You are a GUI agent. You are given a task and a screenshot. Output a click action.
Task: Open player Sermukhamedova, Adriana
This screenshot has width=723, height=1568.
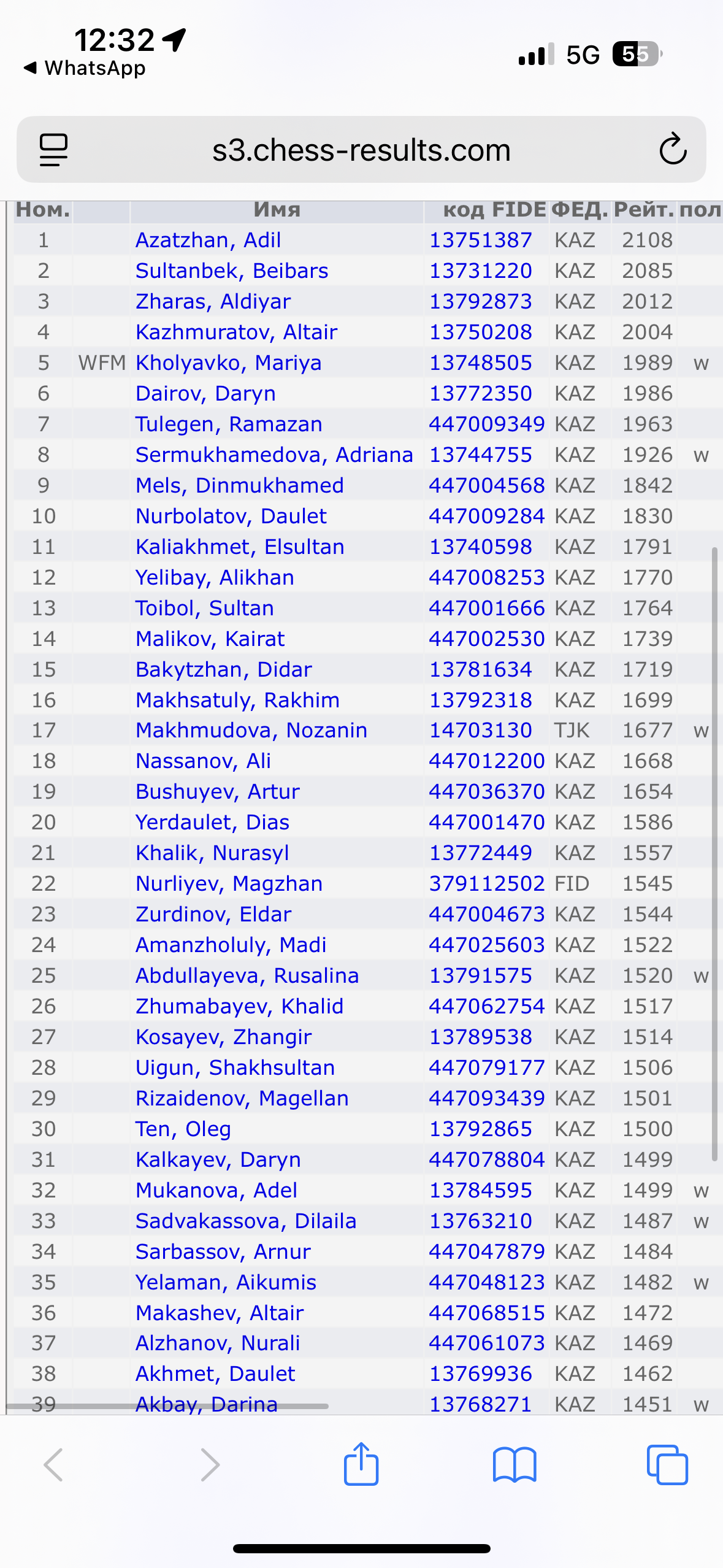pos(274,455)
